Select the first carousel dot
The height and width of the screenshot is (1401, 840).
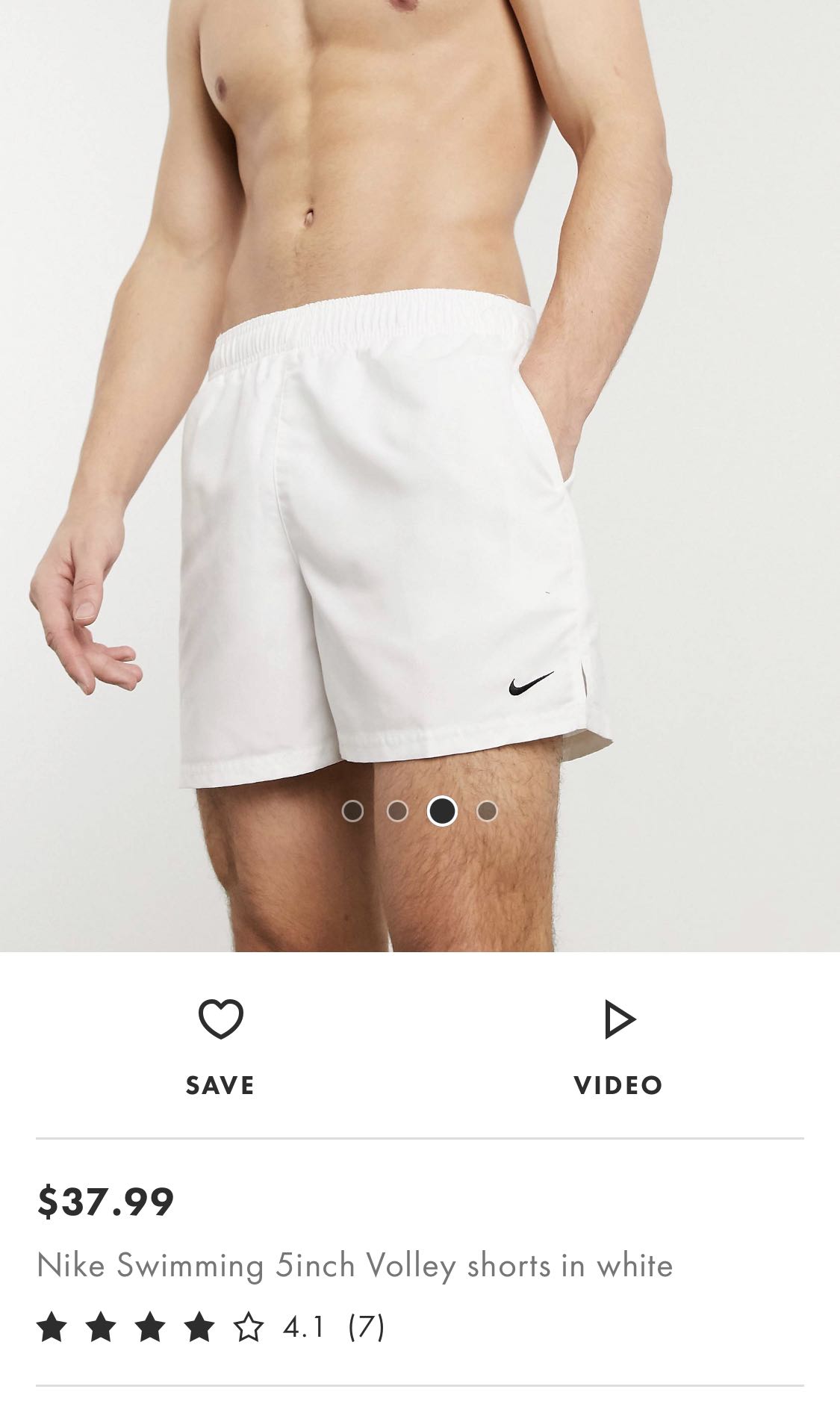coord(352,811)
